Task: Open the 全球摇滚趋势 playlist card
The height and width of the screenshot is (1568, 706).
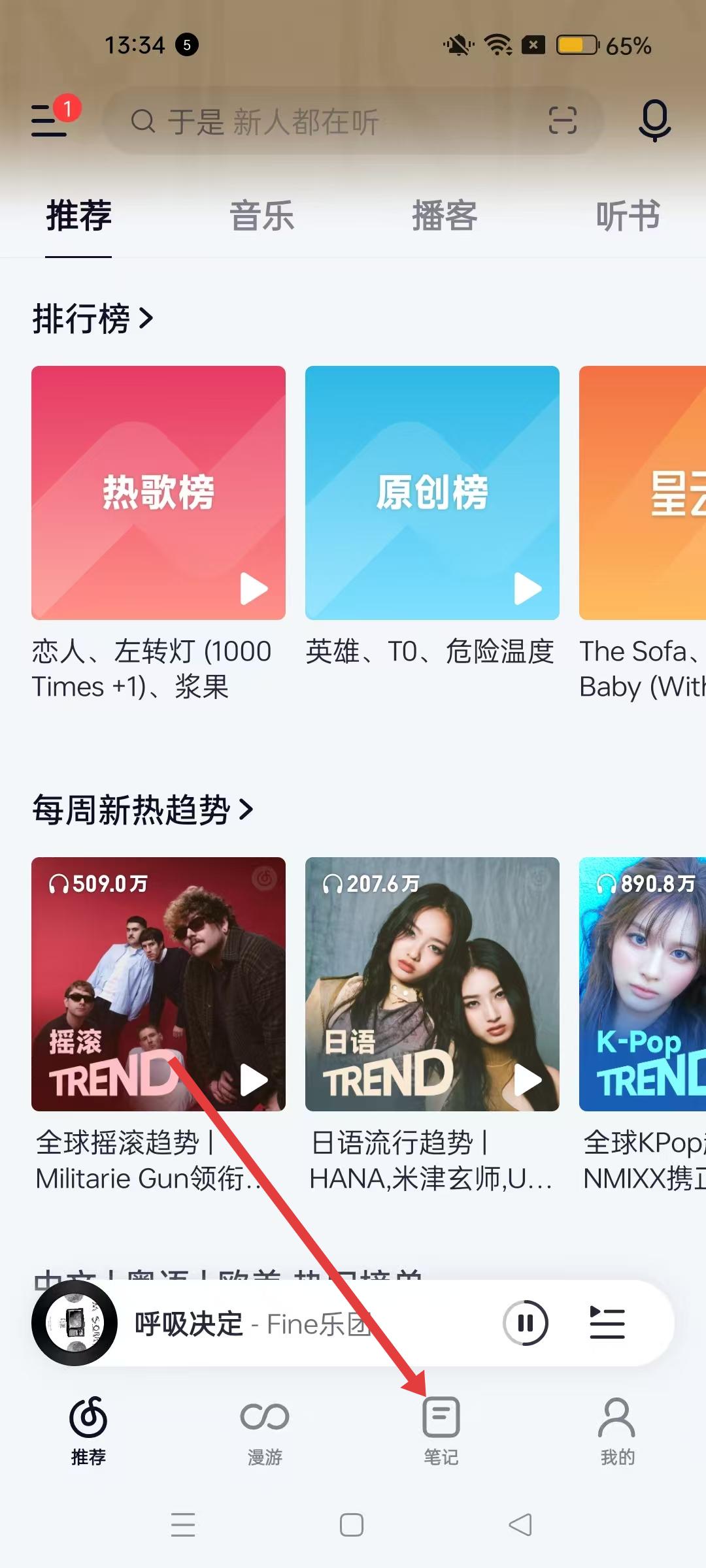Action: (158, 984)
